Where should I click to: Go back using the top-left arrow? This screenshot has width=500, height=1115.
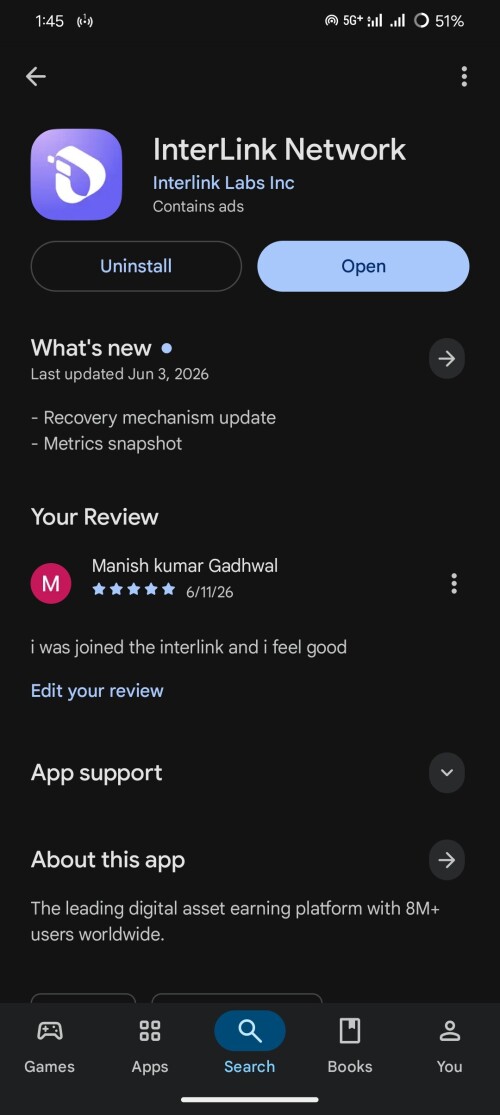[36, 77]
